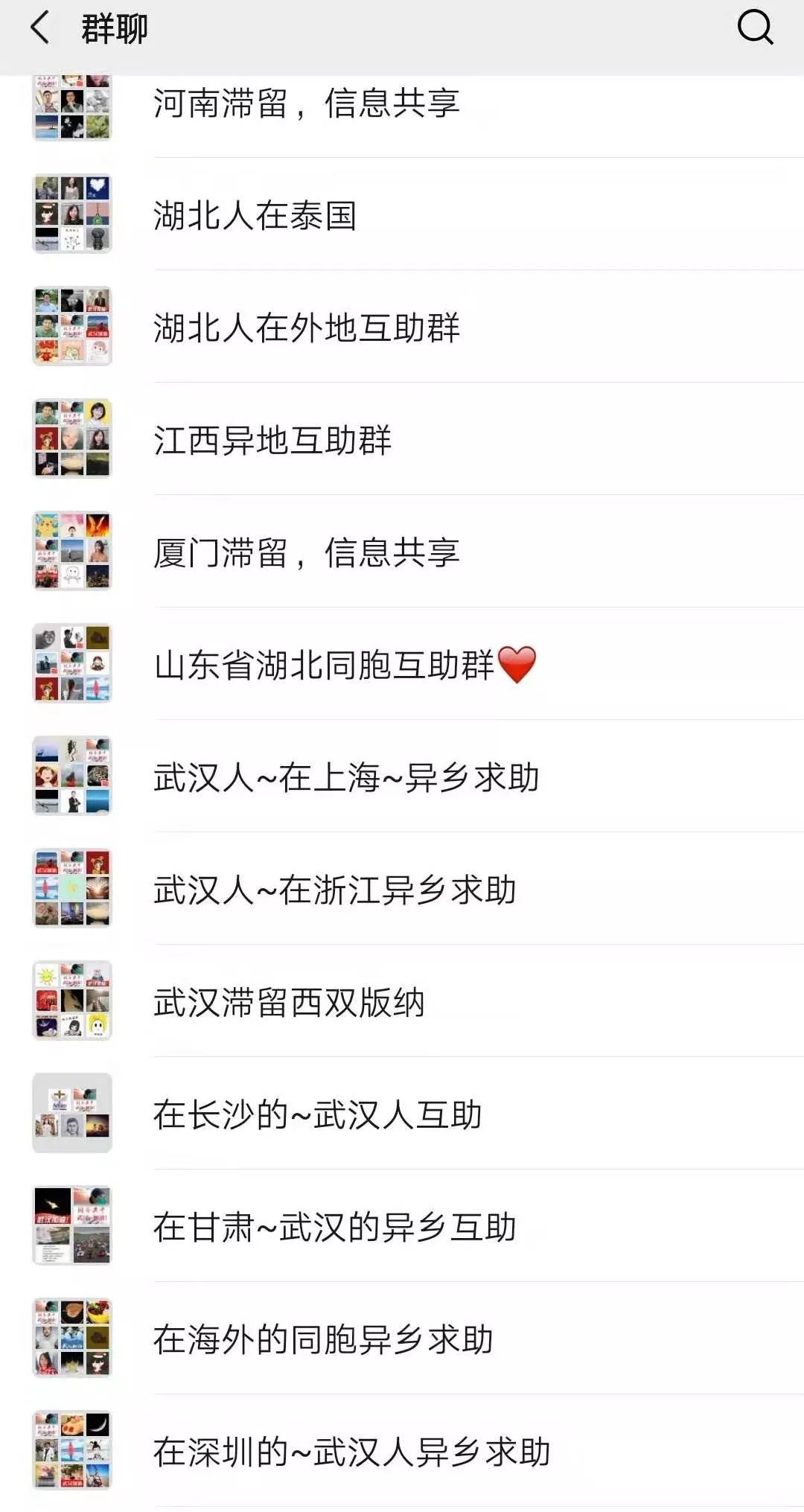Tap the 在甘肃~武汉的异乡互助 group
Screen dimensions: 804x1512
point(334,1227)
